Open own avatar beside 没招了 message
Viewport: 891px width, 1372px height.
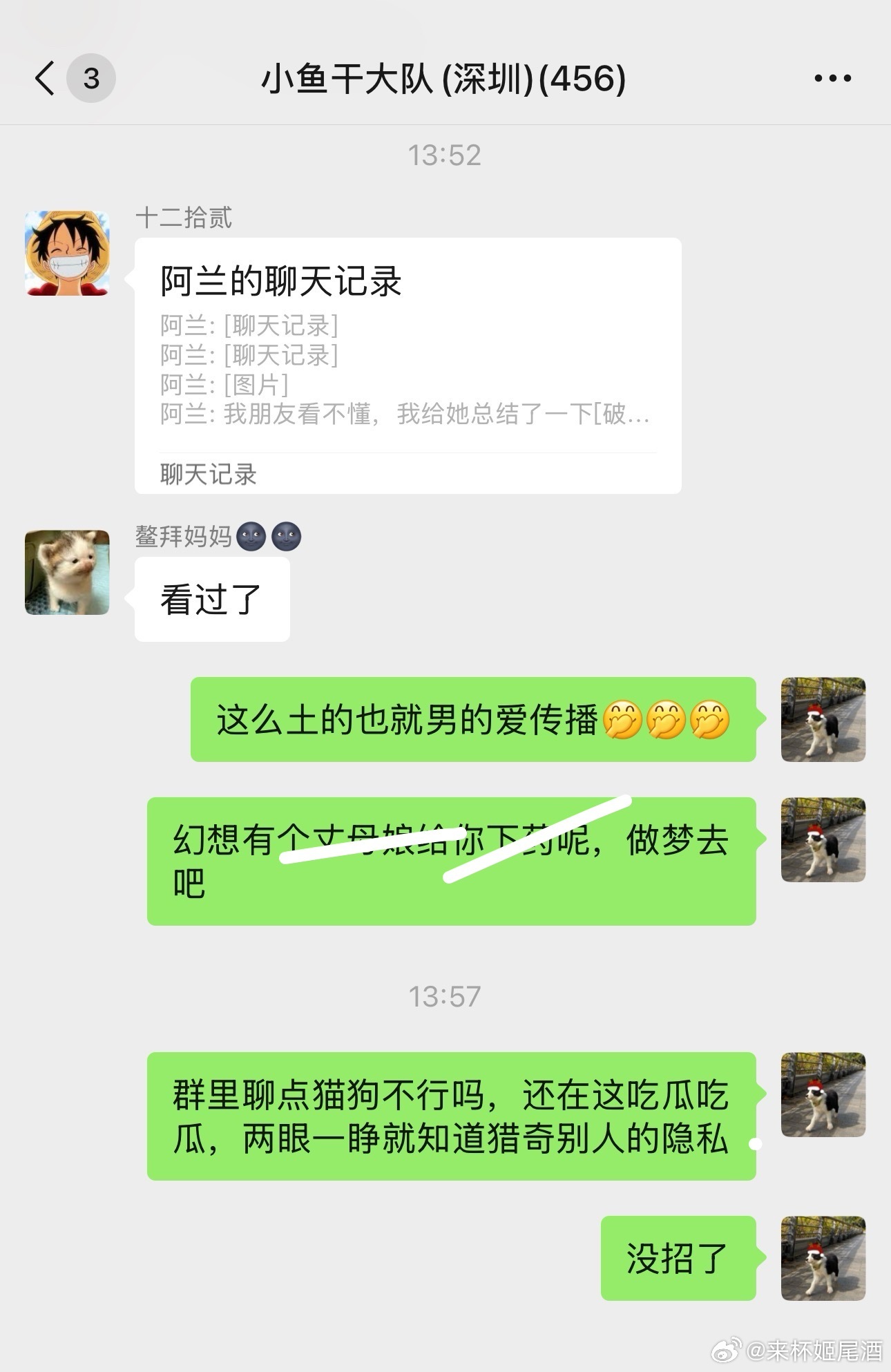point(823,1258)
